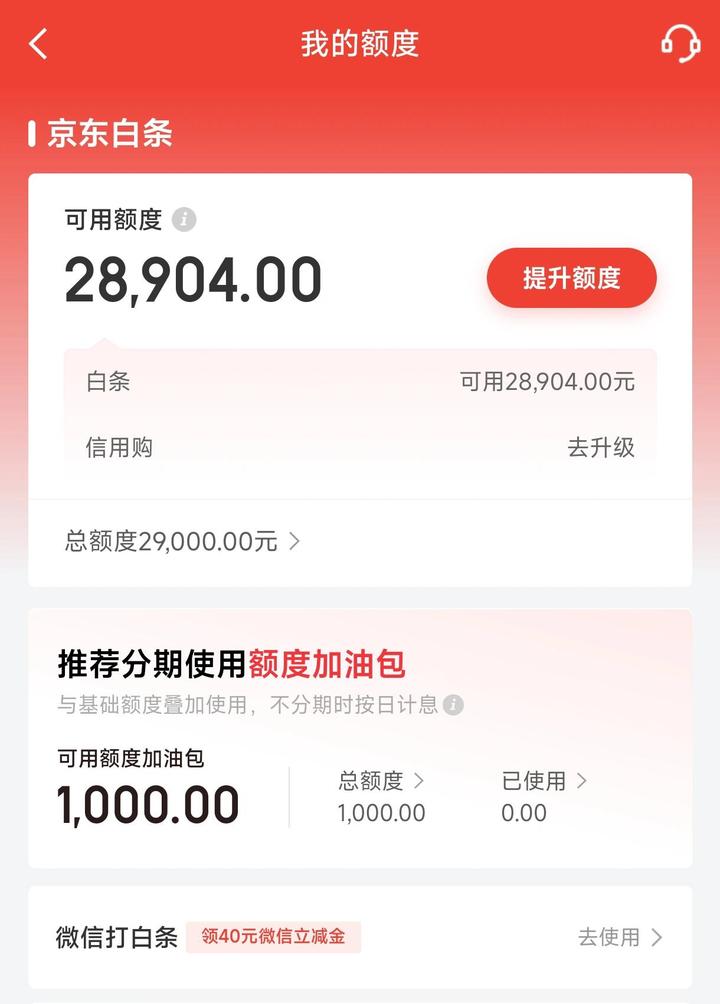
Task: Click the back arrow to leave 我的额度 page
Action: click(x=38, y=45)
